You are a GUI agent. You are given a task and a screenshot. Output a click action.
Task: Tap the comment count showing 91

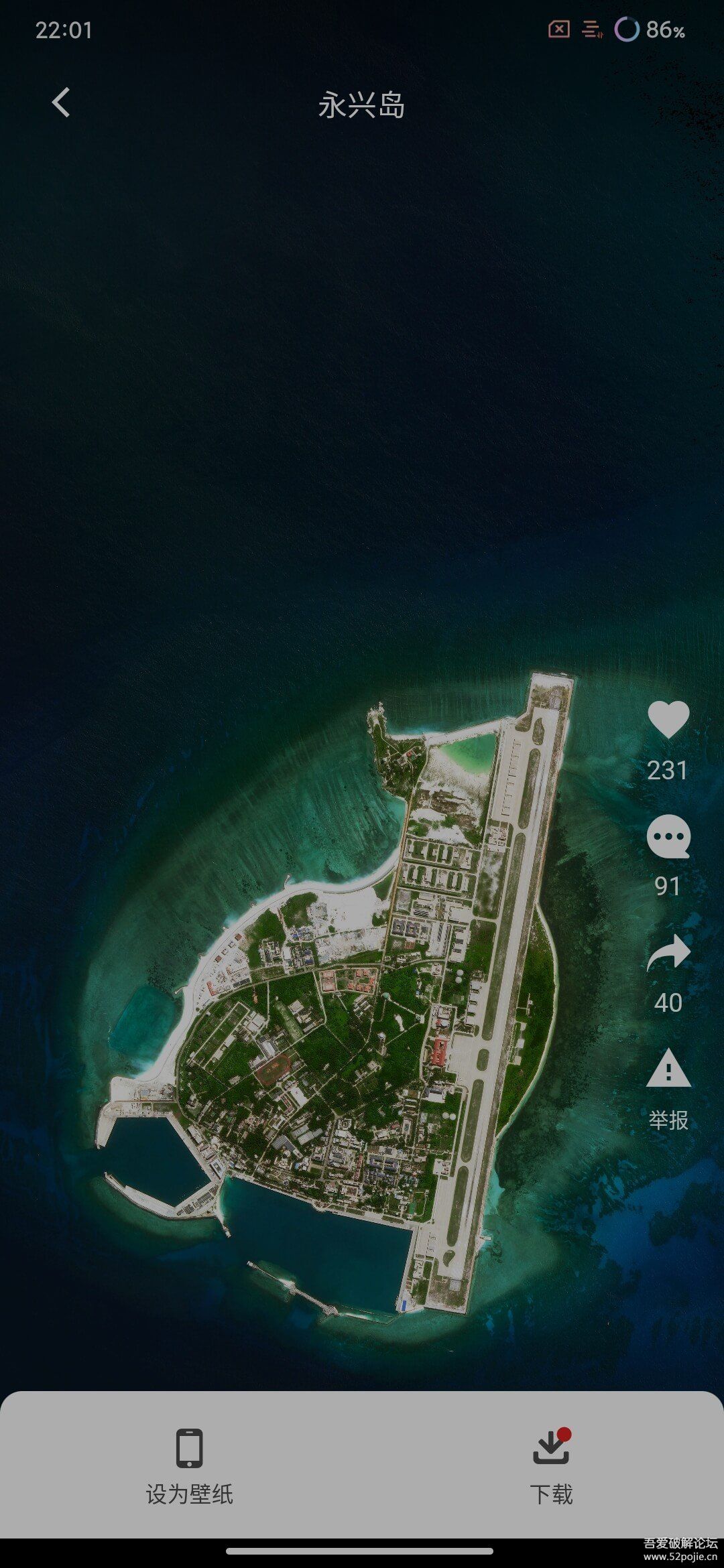tap(668, 887)
